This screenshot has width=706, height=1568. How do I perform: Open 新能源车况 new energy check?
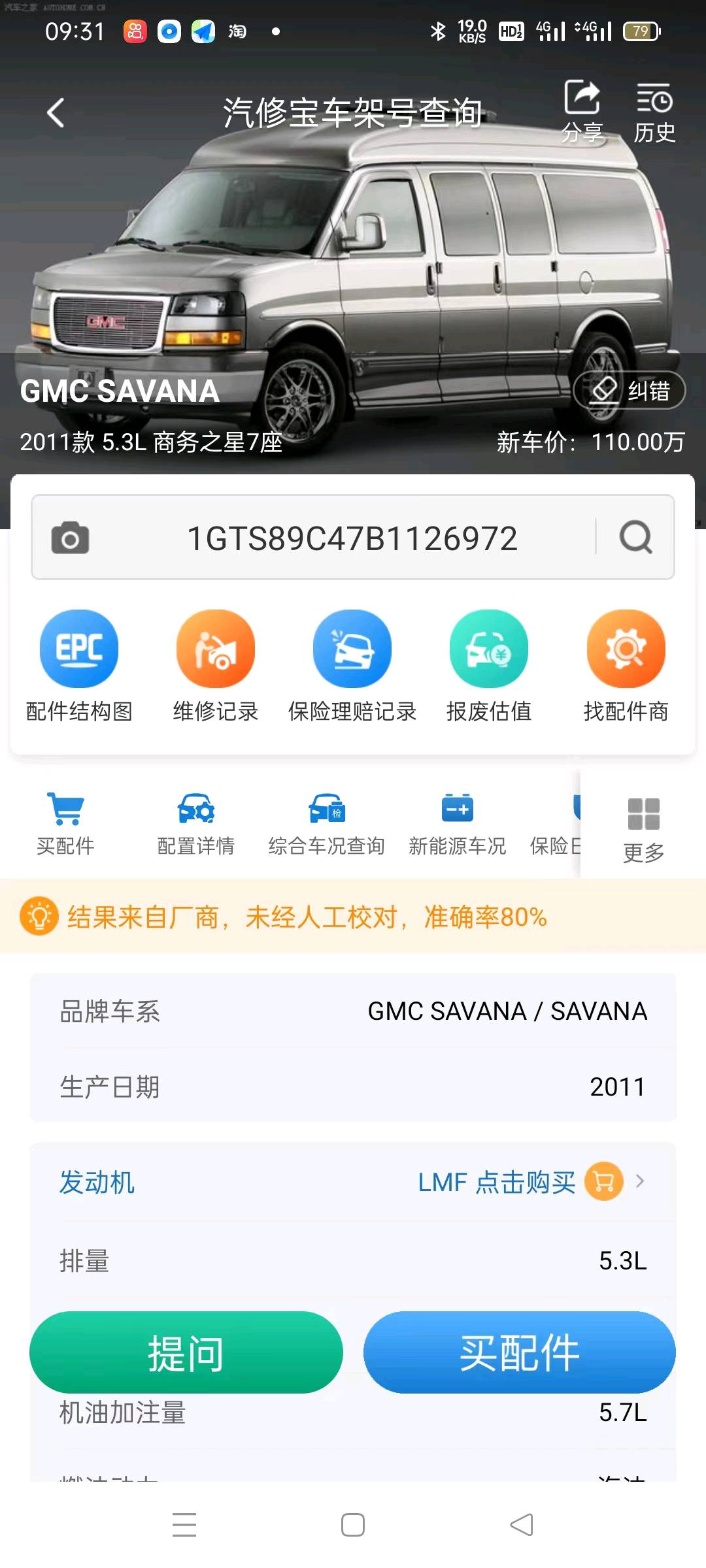(x=457, y=823)
